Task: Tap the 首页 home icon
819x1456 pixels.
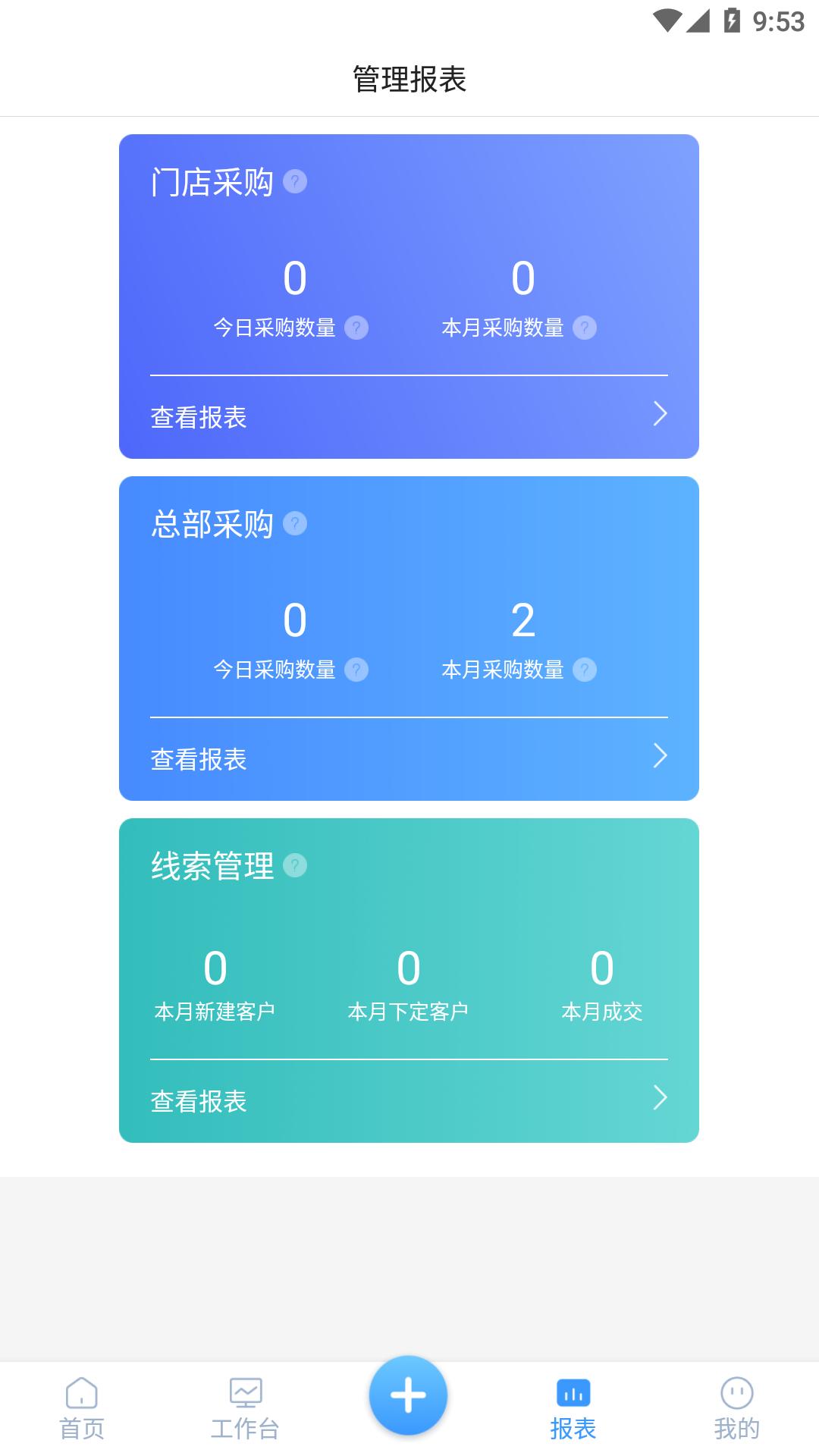Action: coord(82,1408)
